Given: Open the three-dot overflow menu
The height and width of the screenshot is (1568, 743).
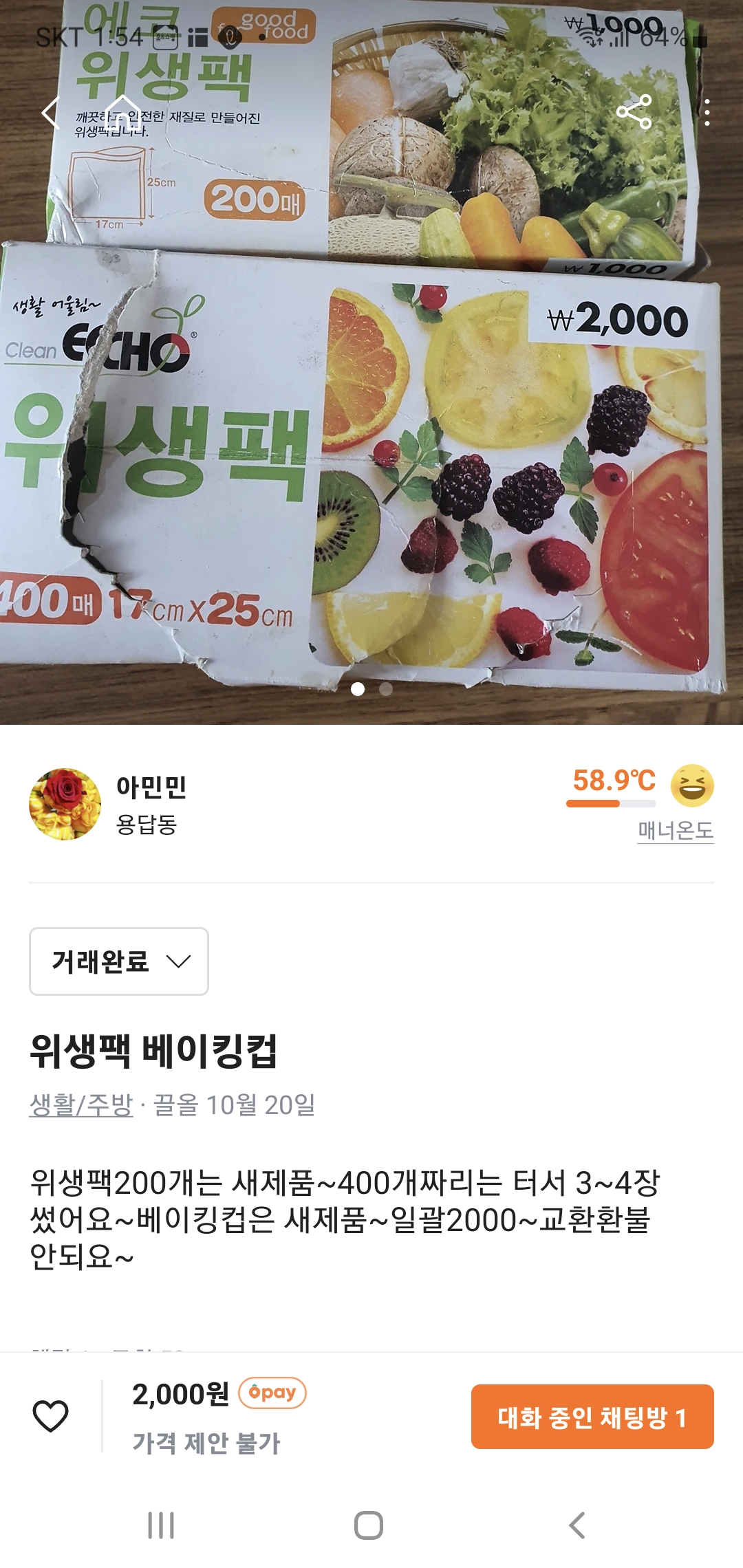Looking at the screenshot, I should [707, 112].
